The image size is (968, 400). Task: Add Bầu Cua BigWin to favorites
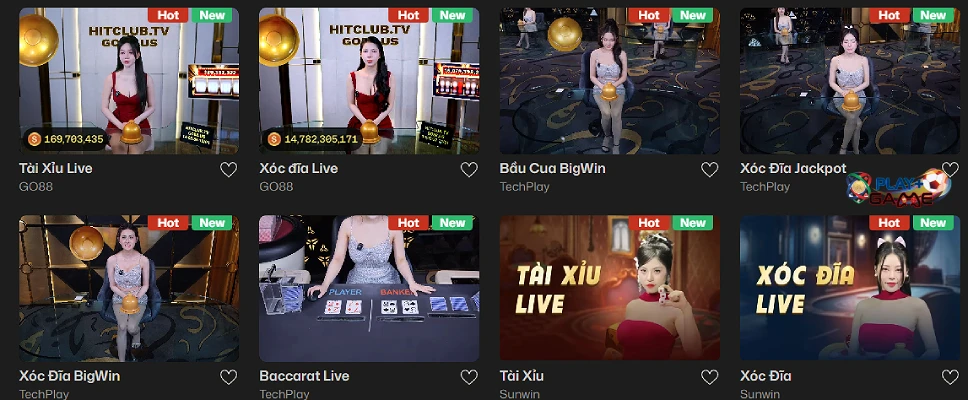click(x=709, y=170)
